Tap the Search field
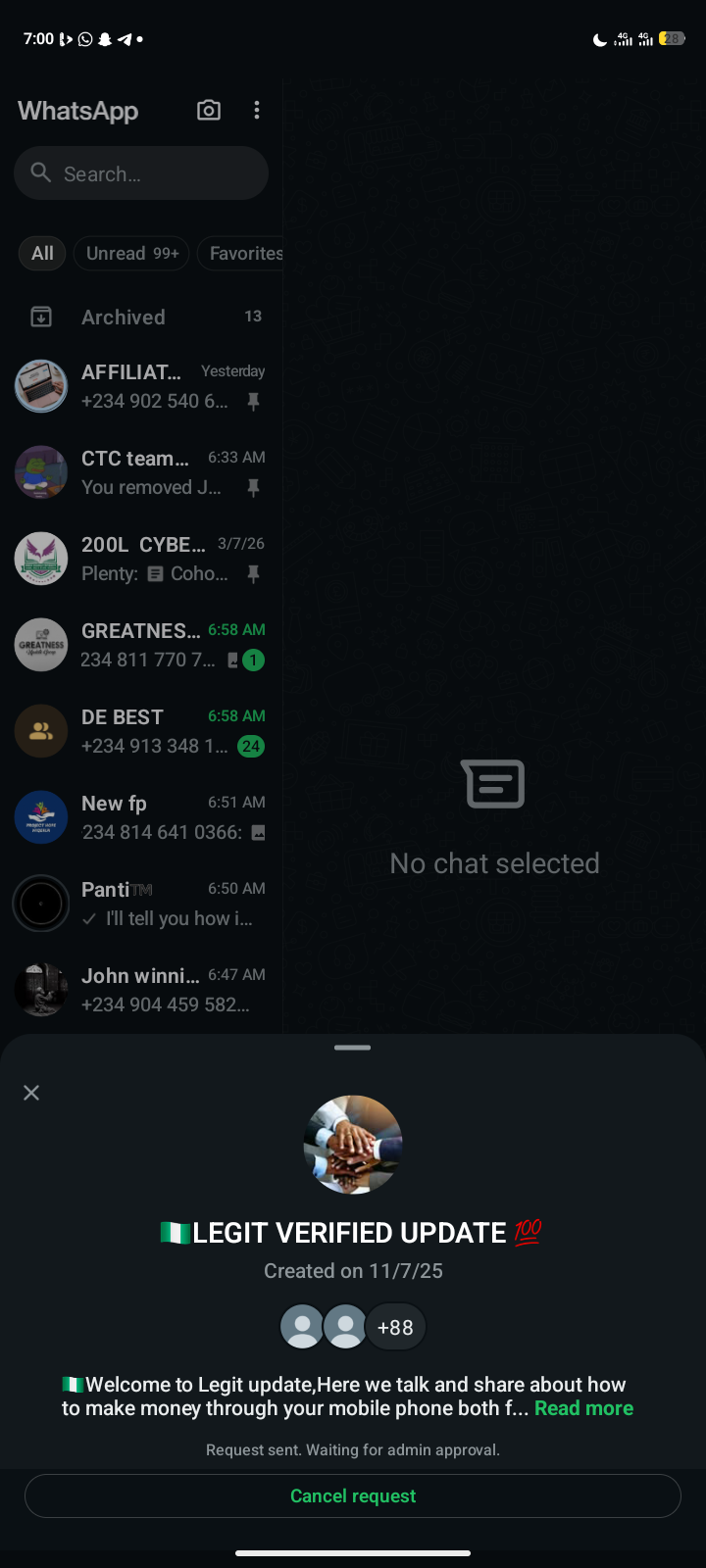The width and height of the screenshot is (706, 1568). point(141,173)
